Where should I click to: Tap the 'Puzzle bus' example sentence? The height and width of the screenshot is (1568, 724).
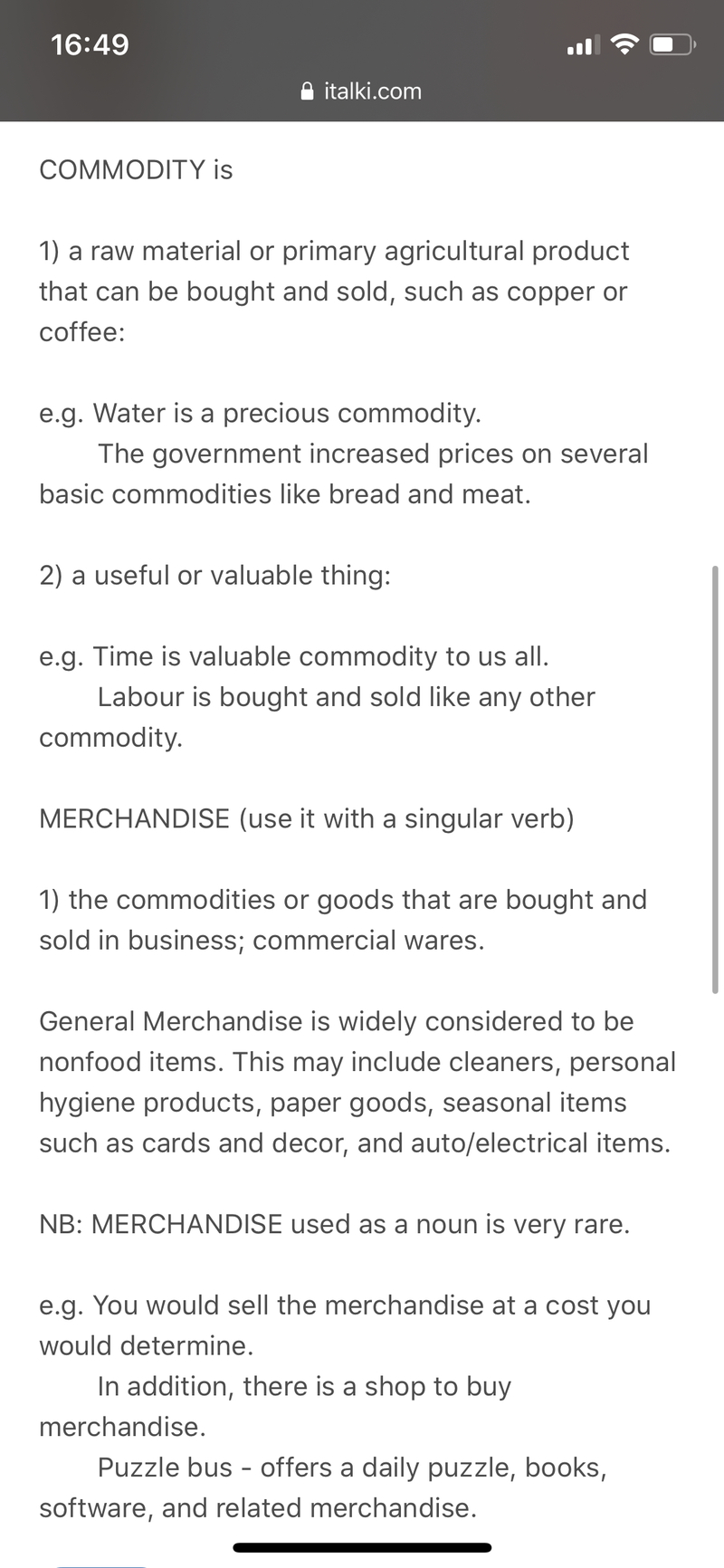coord(353,1468)
